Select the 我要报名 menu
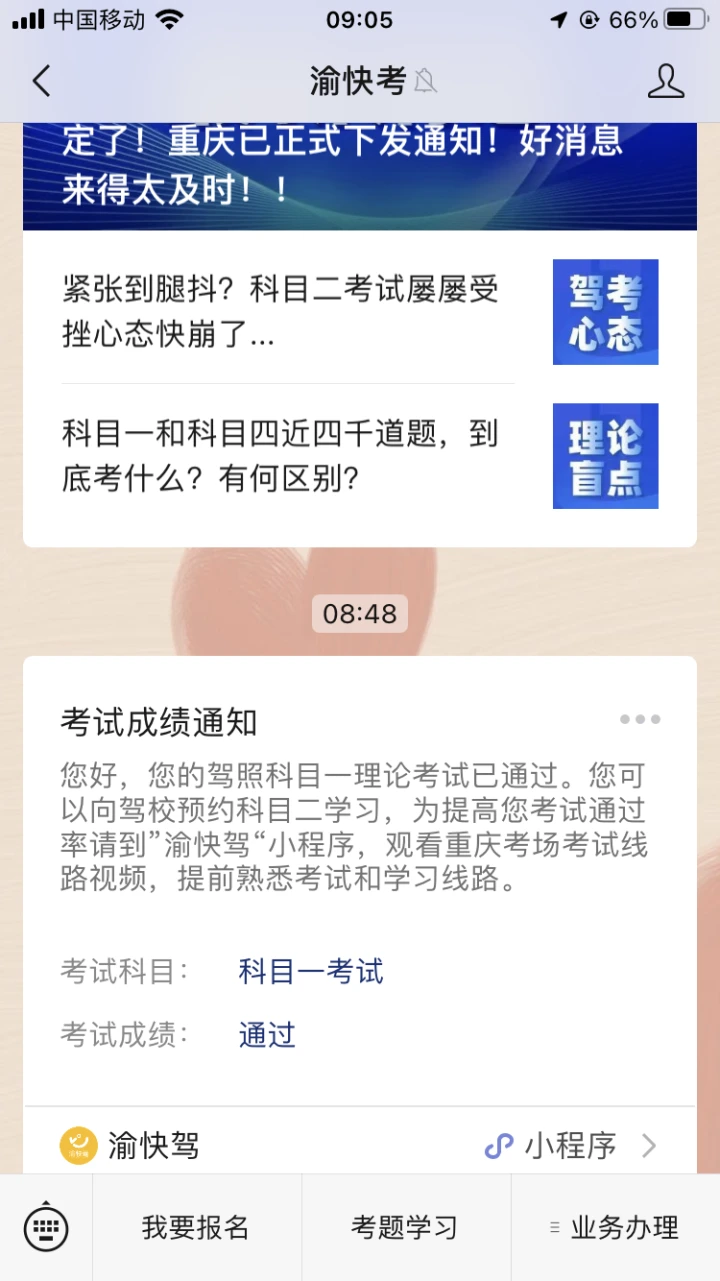This screenshot has height=1281, width=720. 196,1227
